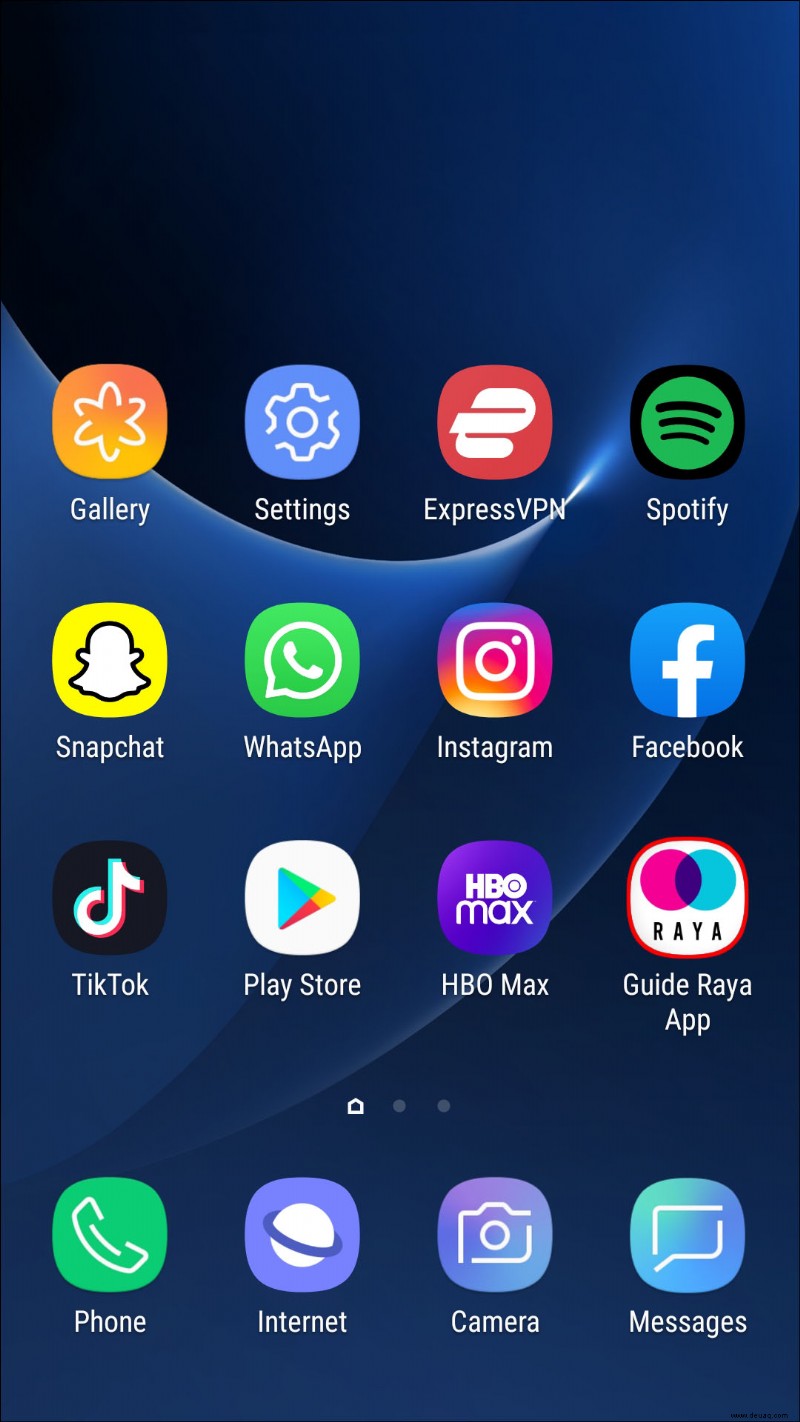Viewport: 800px width, 1422px height.
Task: Open the Camera
Action: [494, 1234]
